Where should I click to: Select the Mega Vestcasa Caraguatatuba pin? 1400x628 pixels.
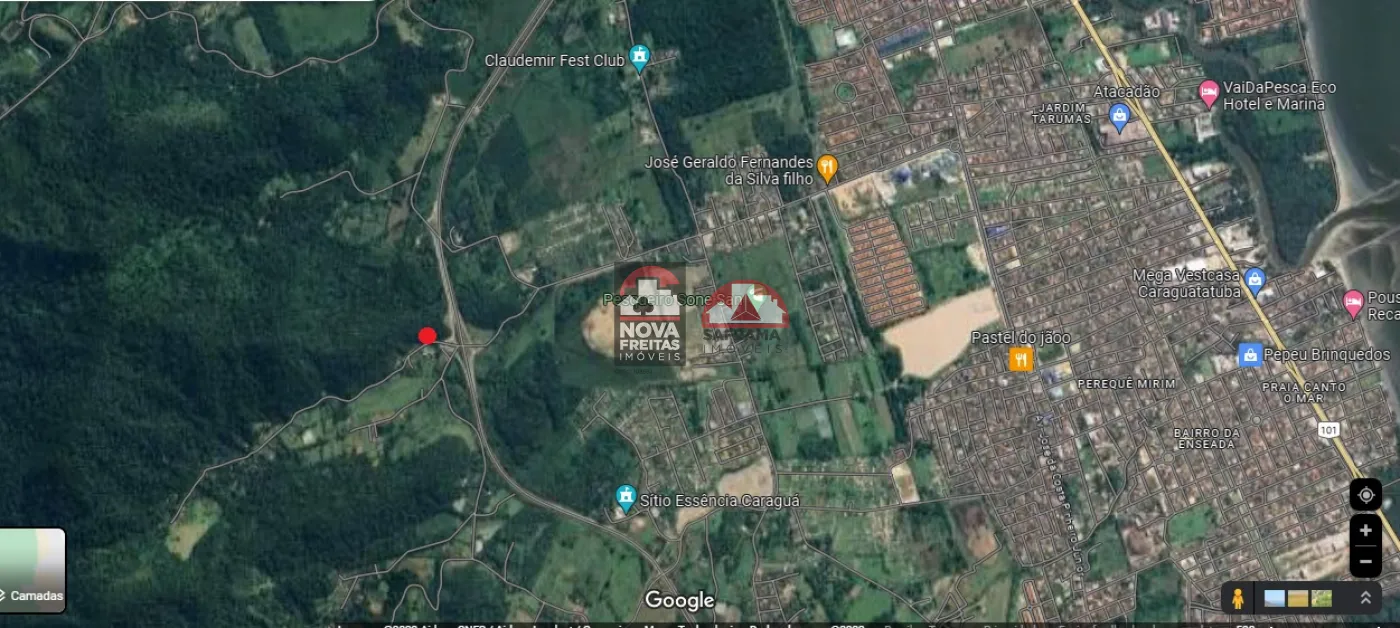click(x=1256, y=279)
